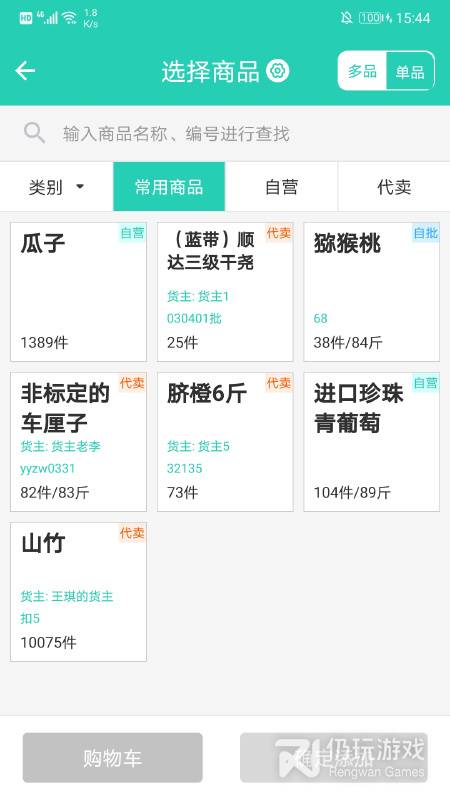Switch to the 代卖 tab
Image resolution: width=450 pixels, height=800 pixels.
point(394,187)
